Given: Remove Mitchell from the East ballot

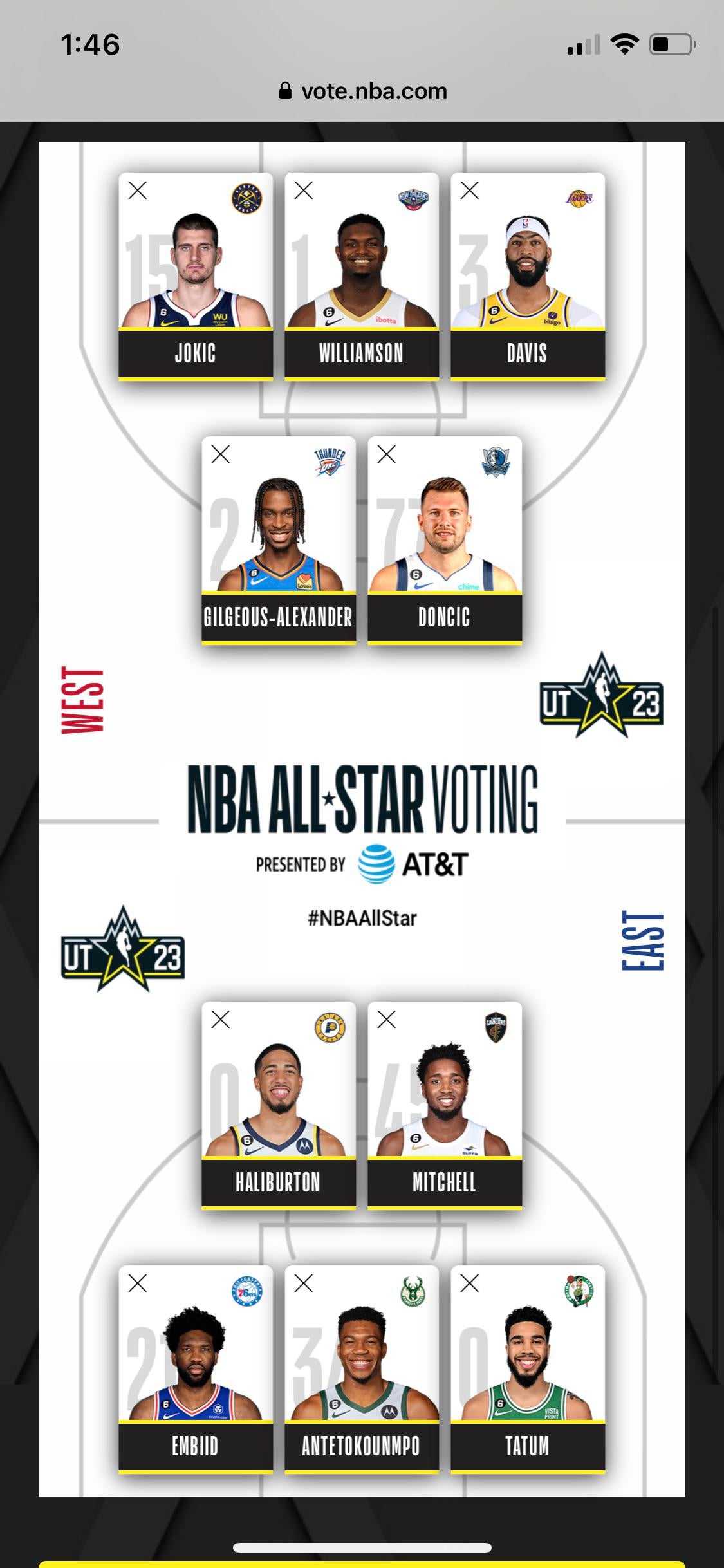Looking at the screenshot, I should pos(387,1020).
